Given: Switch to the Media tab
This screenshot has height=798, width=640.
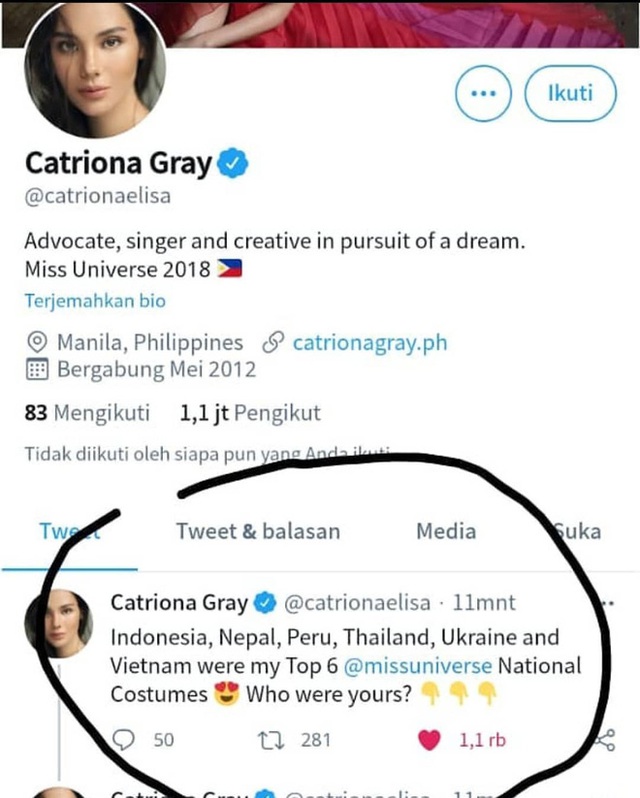Looking at the screenshot, I should pos(445,531).
